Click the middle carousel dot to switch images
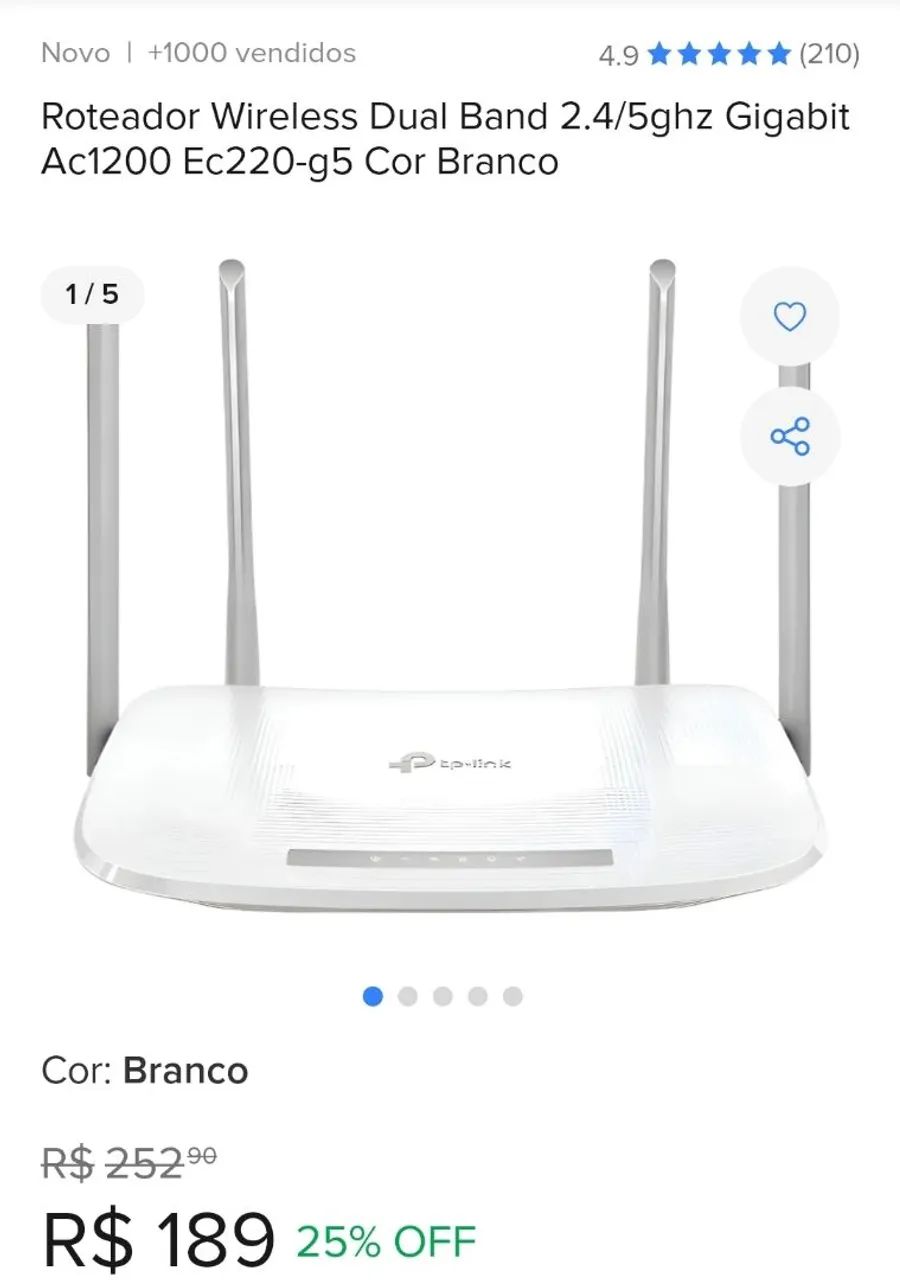This screenshot has width=900, height=1280. click(441, 995)
